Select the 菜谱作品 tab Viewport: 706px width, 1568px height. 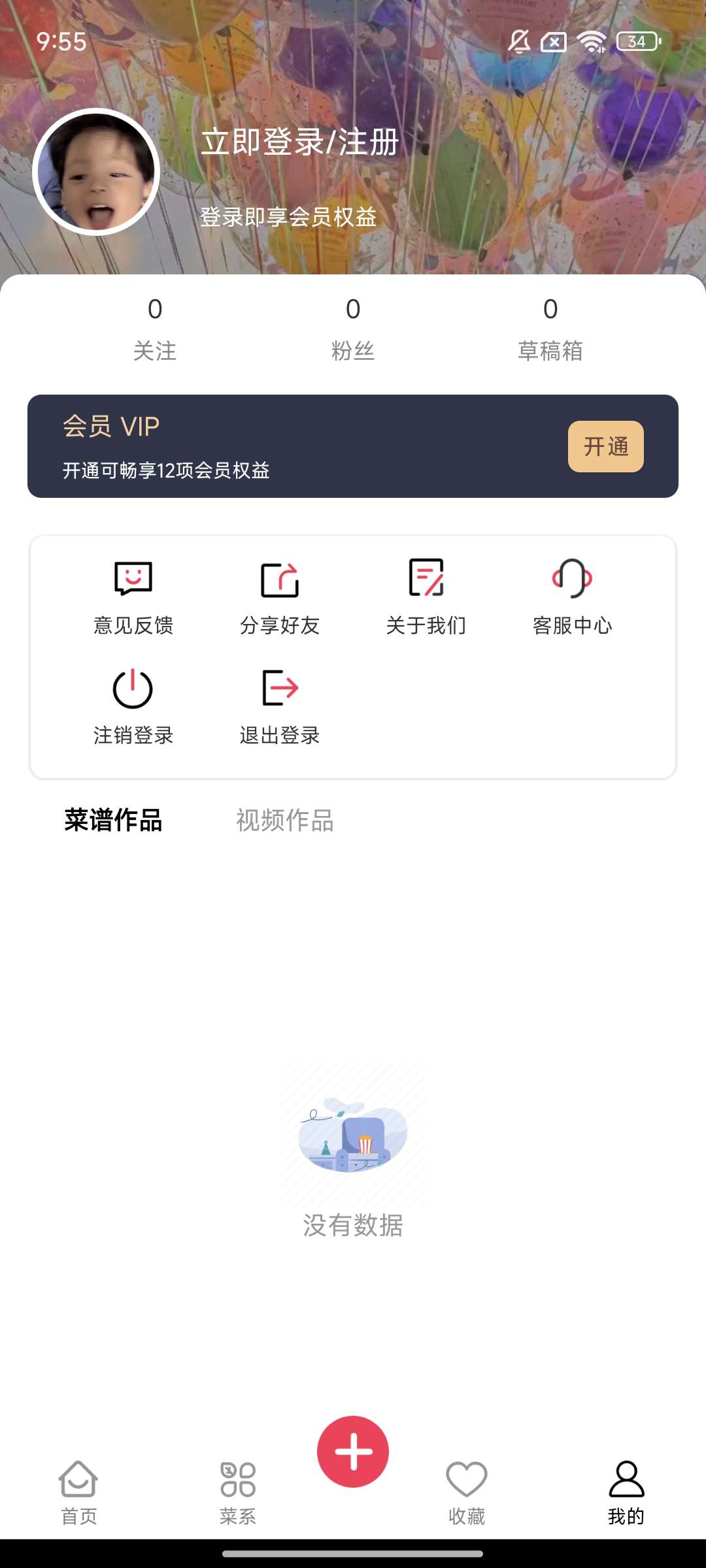tap(113, 821)
